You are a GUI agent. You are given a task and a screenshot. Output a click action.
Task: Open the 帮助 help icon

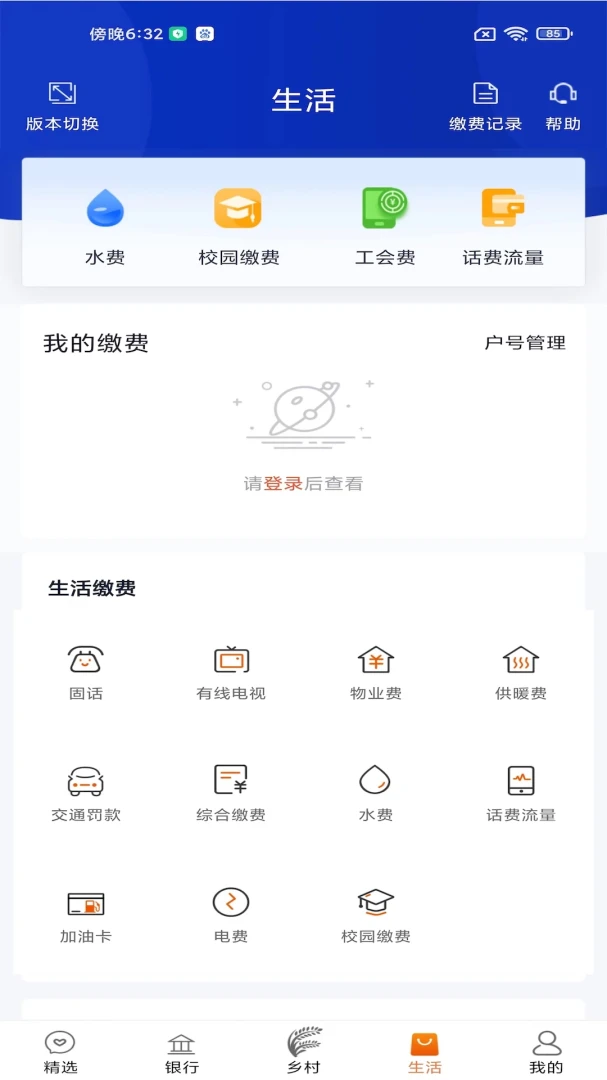563,106
